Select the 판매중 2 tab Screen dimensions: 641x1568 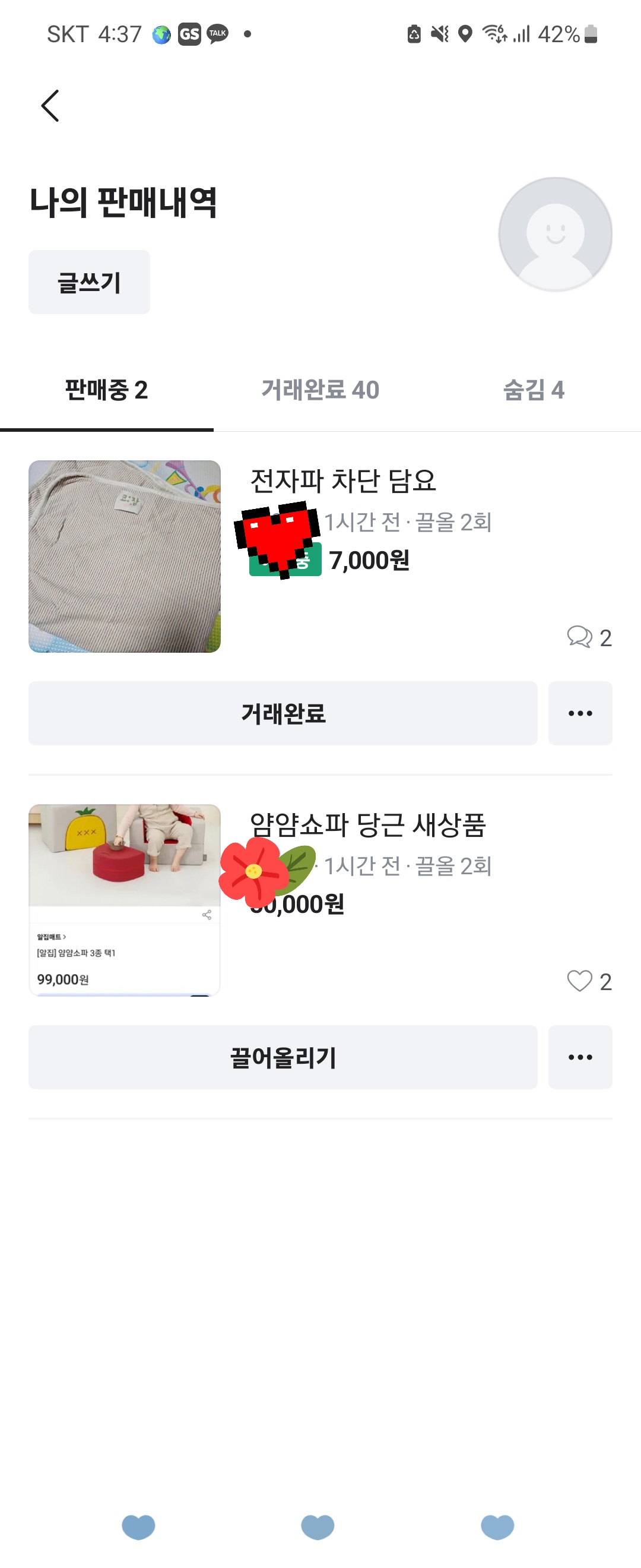point(106,390)
